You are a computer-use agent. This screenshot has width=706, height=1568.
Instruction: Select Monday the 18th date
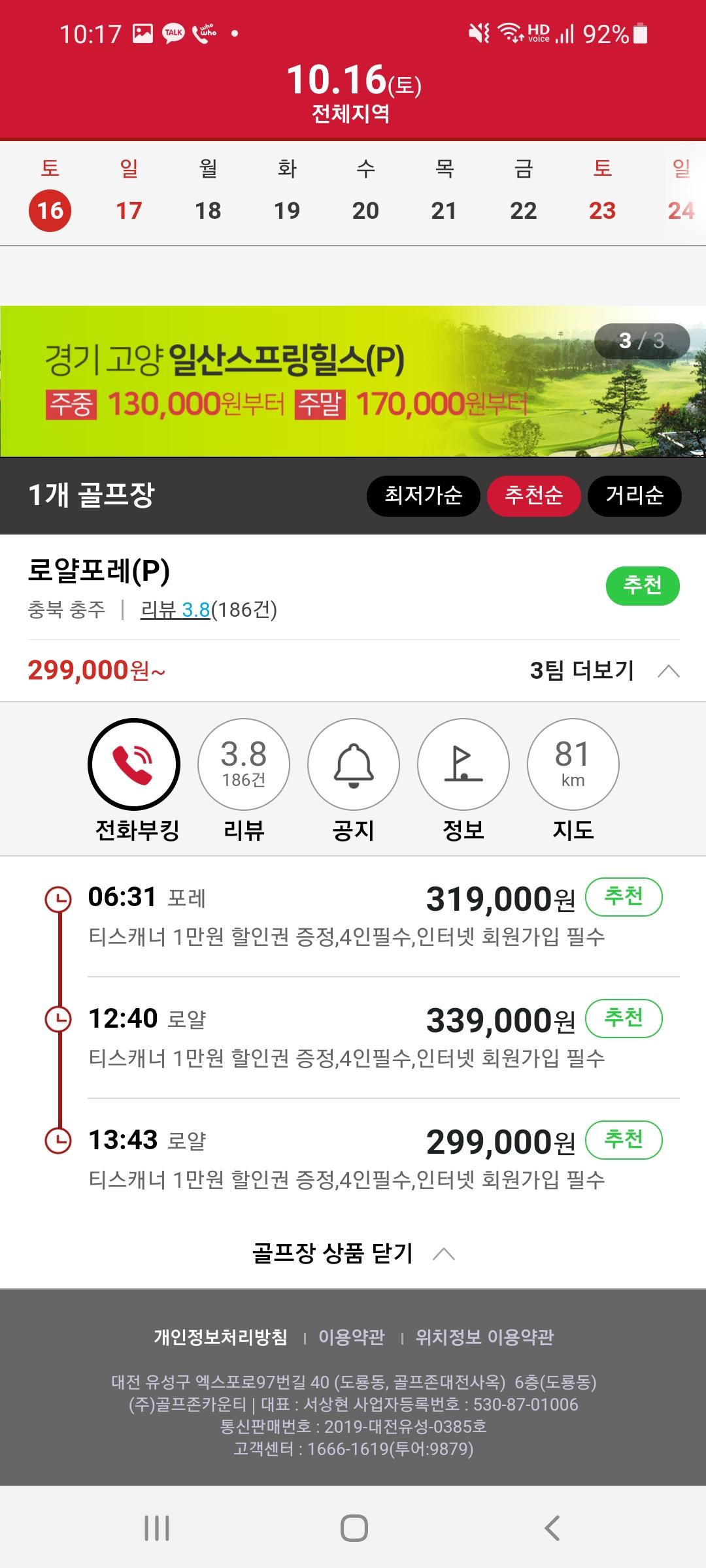pyautogui.click(x=208, y=210)
